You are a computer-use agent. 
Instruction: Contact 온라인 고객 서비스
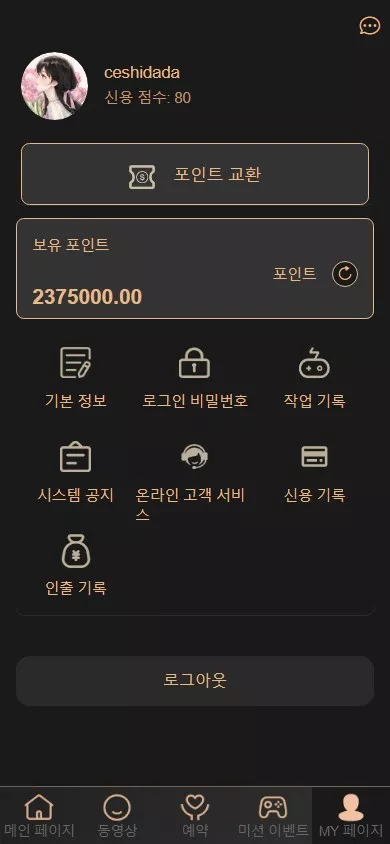[x=195, y=482]
